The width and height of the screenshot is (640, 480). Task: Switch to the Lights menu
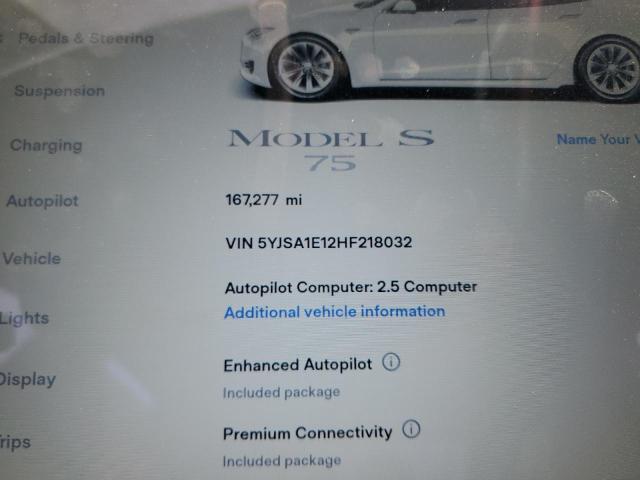pos(25,318)
